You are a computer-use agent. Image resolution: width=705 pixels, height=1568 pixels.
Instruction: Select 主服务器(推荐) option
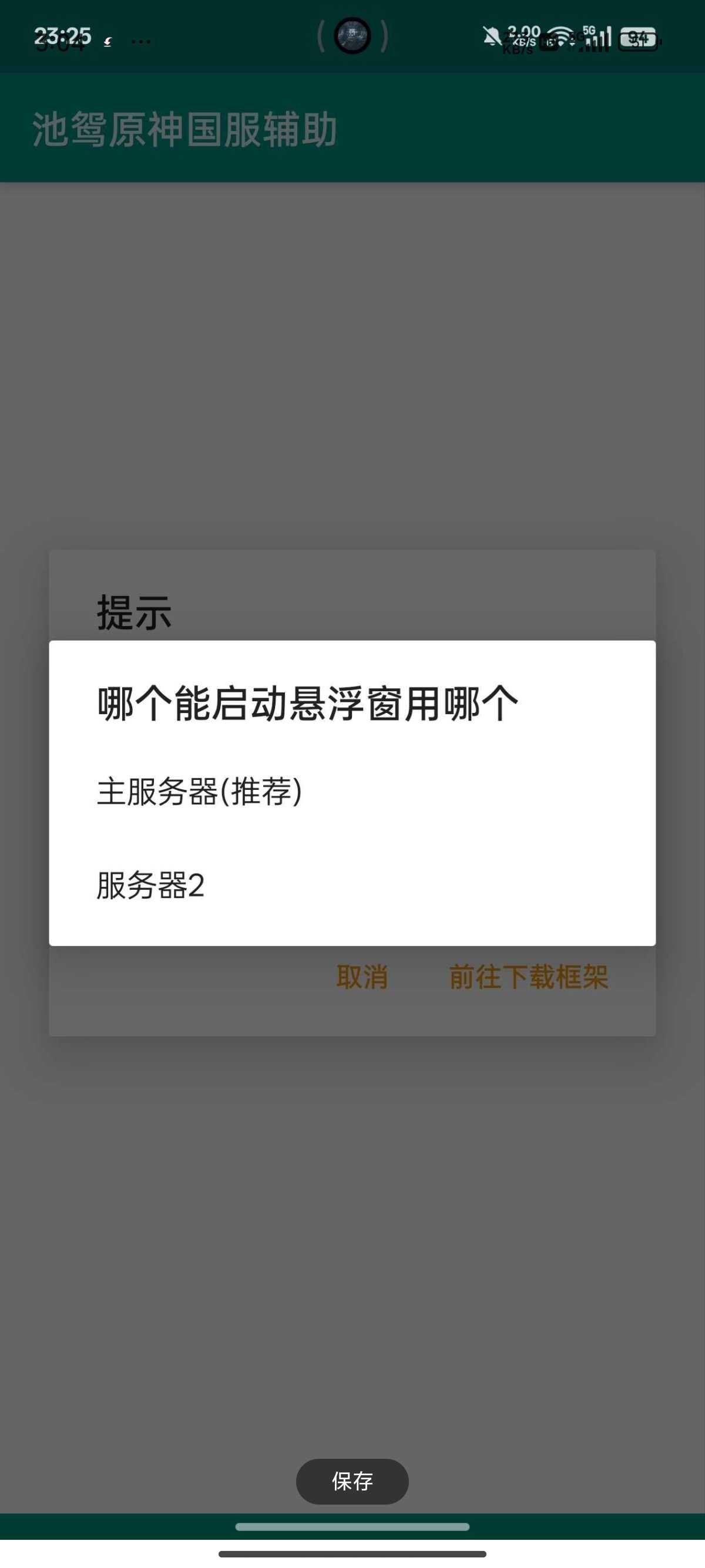tap(352, 792)
